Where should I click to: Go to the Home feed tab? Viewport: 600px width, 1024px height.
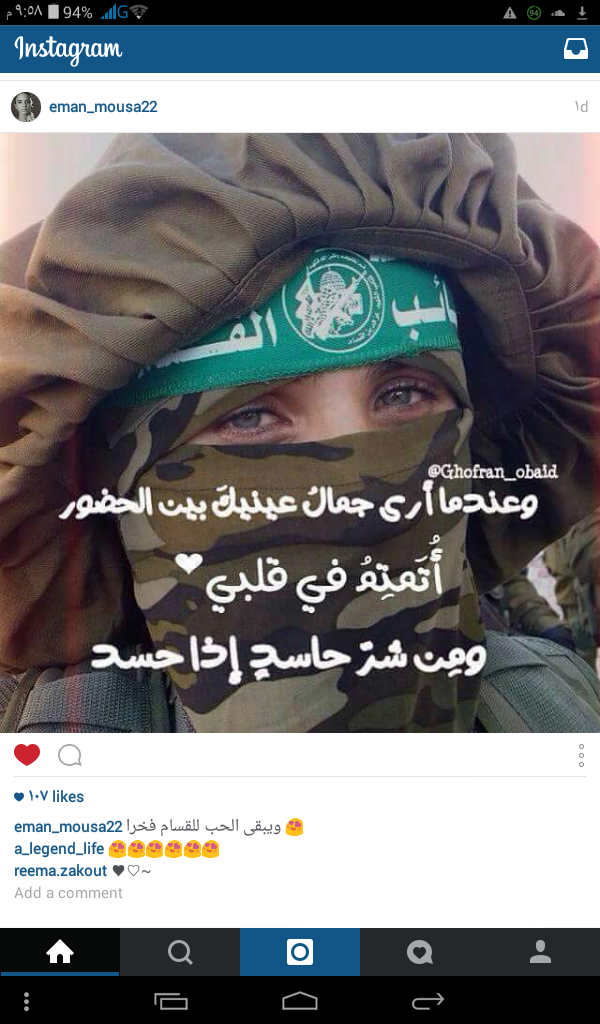[59, 952]
